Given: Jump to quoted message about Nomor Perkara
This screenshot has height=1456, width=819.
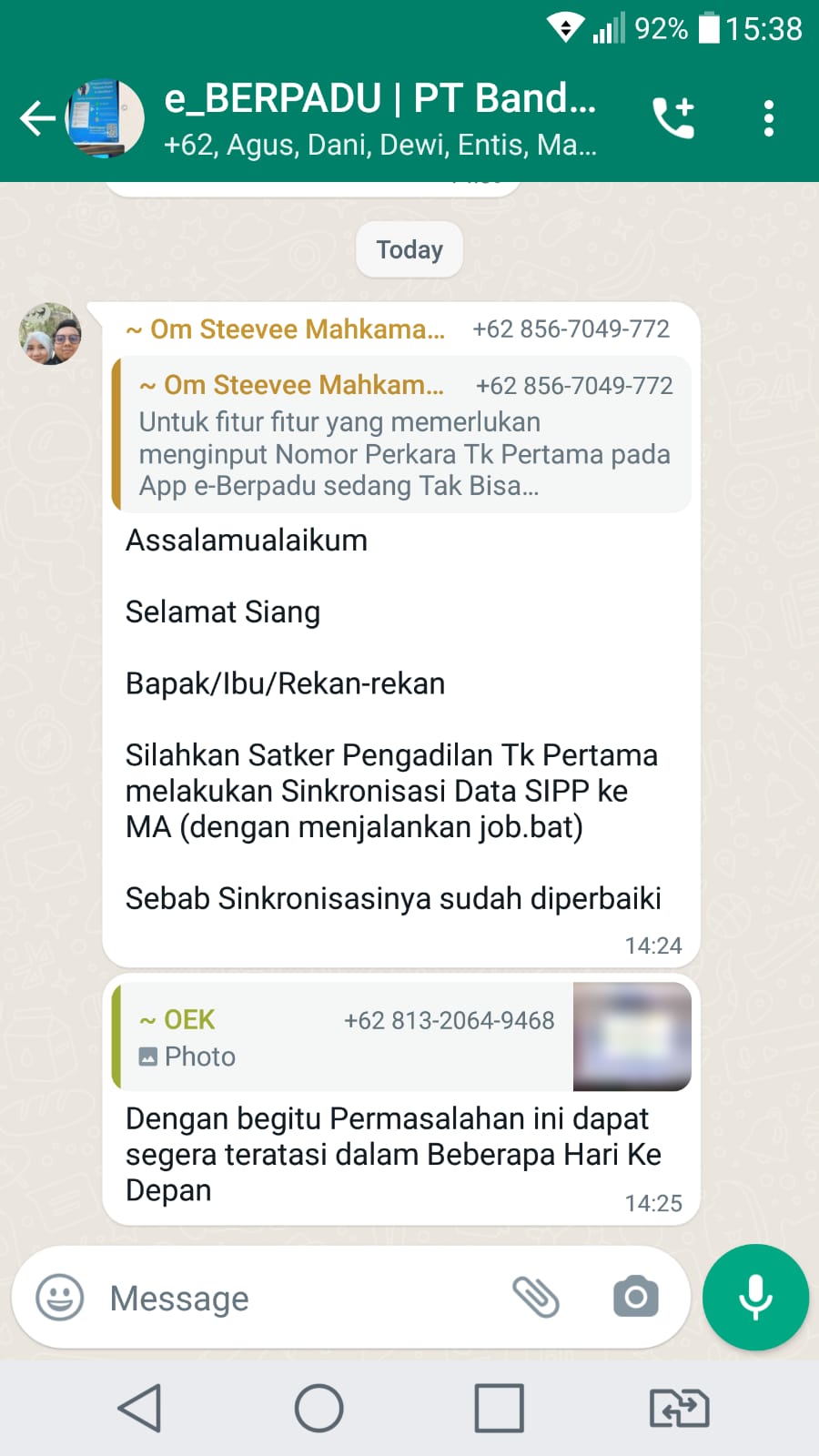Looking at the screenshot, I should pos(400,435).
